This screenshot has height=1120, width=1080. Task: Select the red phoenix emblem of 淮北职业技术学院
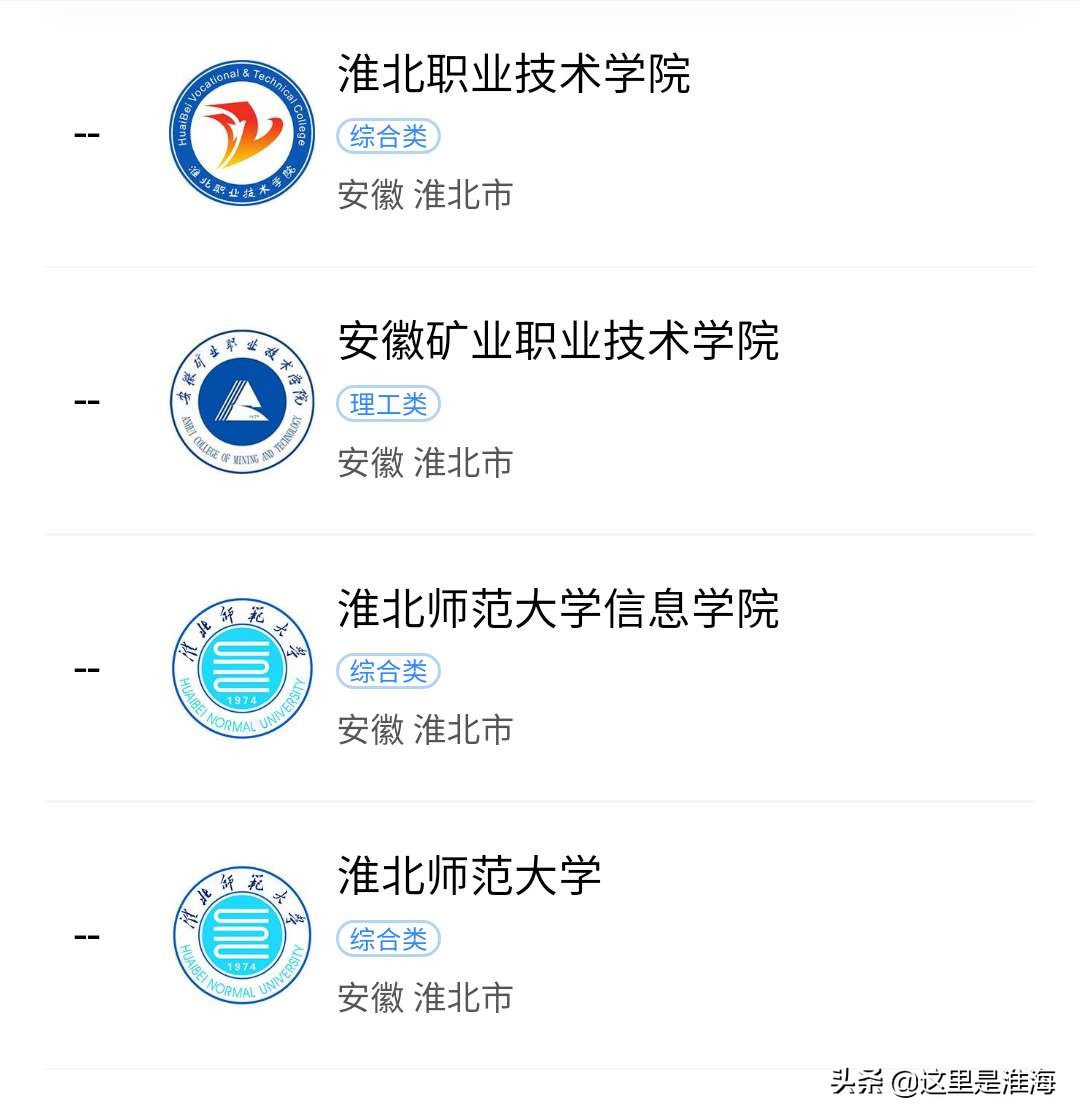(240, 133)
